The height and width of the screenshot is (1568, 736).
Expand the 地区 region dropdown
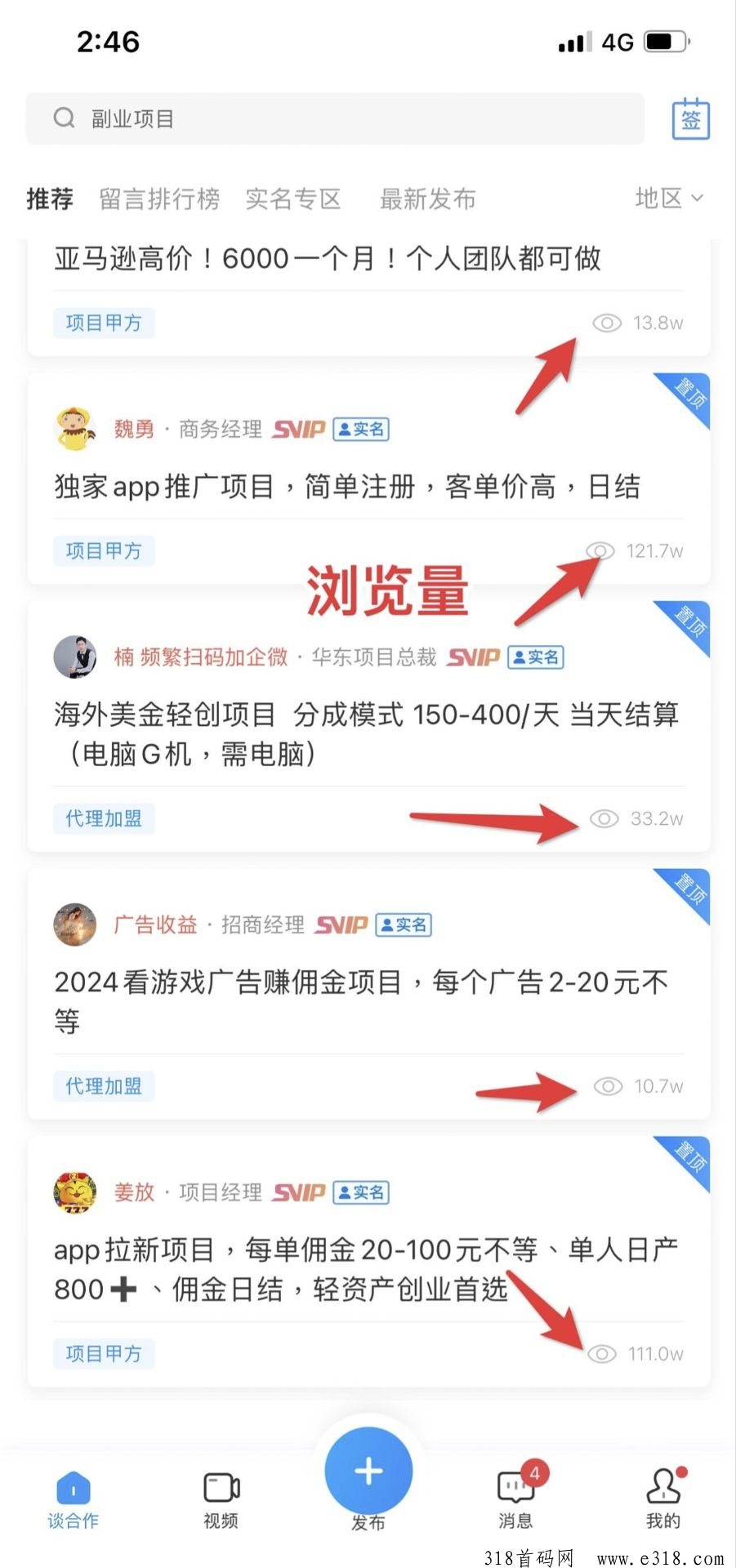point(668,198)
